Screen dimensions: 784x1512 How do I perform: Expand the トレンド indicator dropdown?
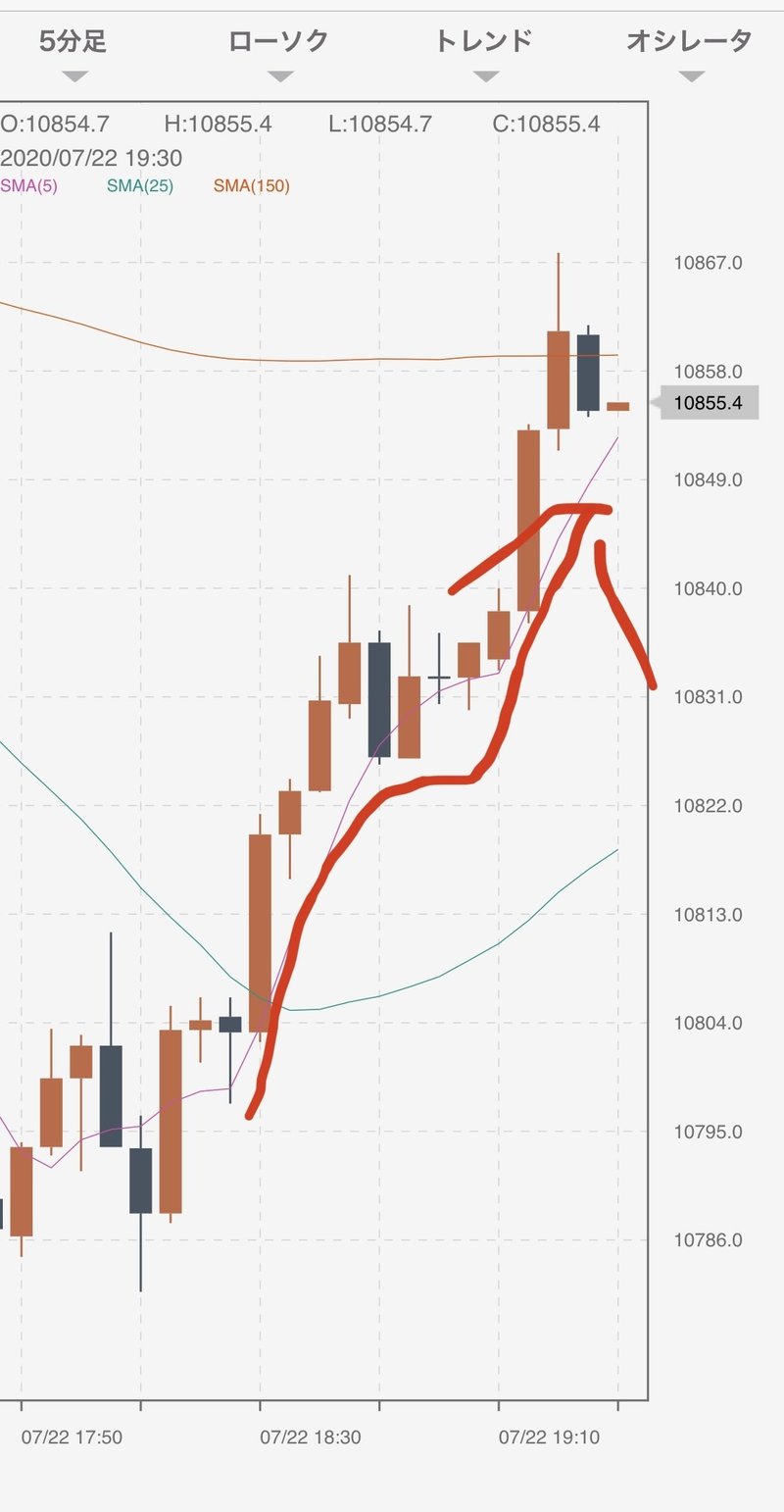(x=484, y=53)
